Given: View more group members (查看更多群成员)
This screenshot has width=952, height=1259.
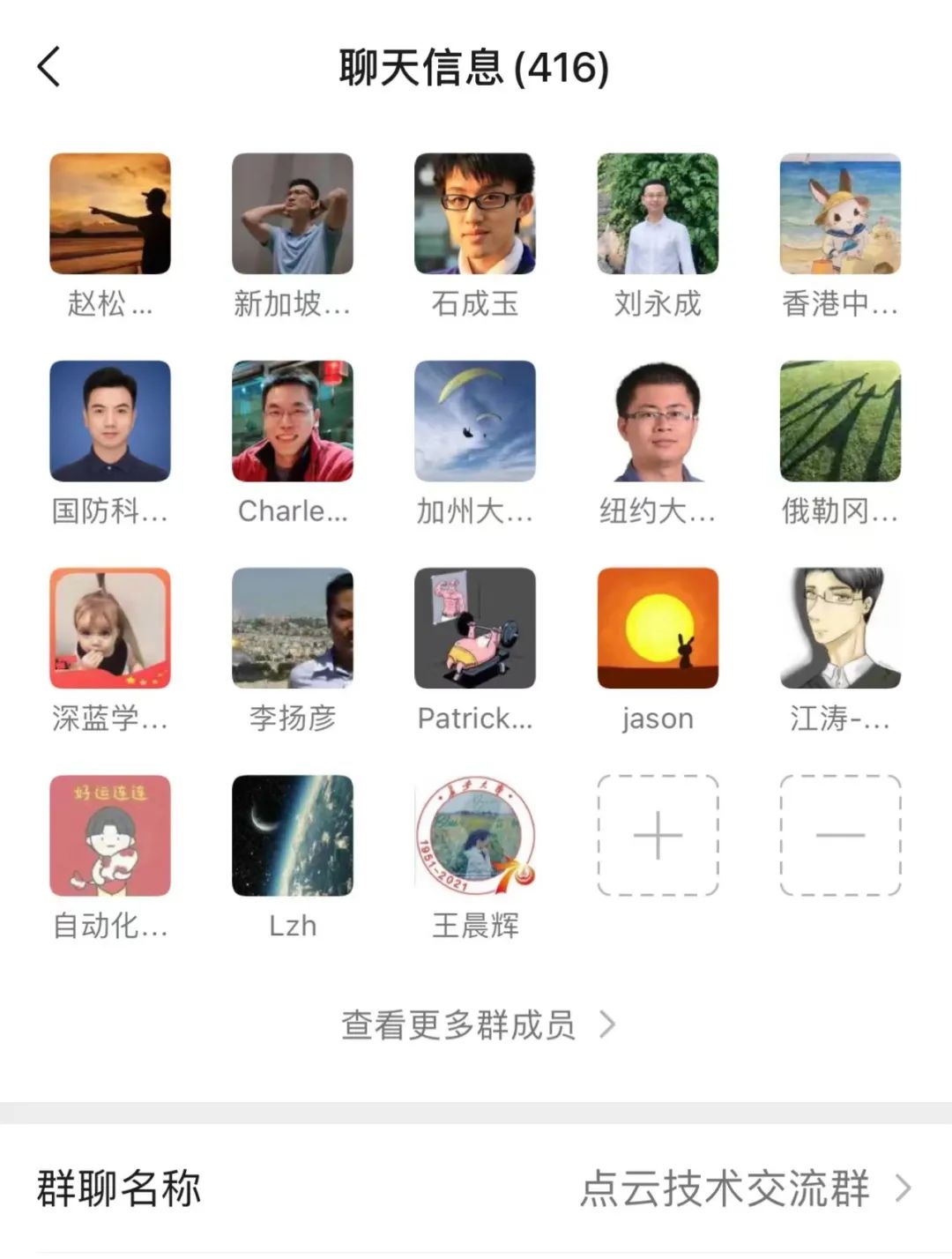Looking at the screenshot, I should click(476, 1025).
